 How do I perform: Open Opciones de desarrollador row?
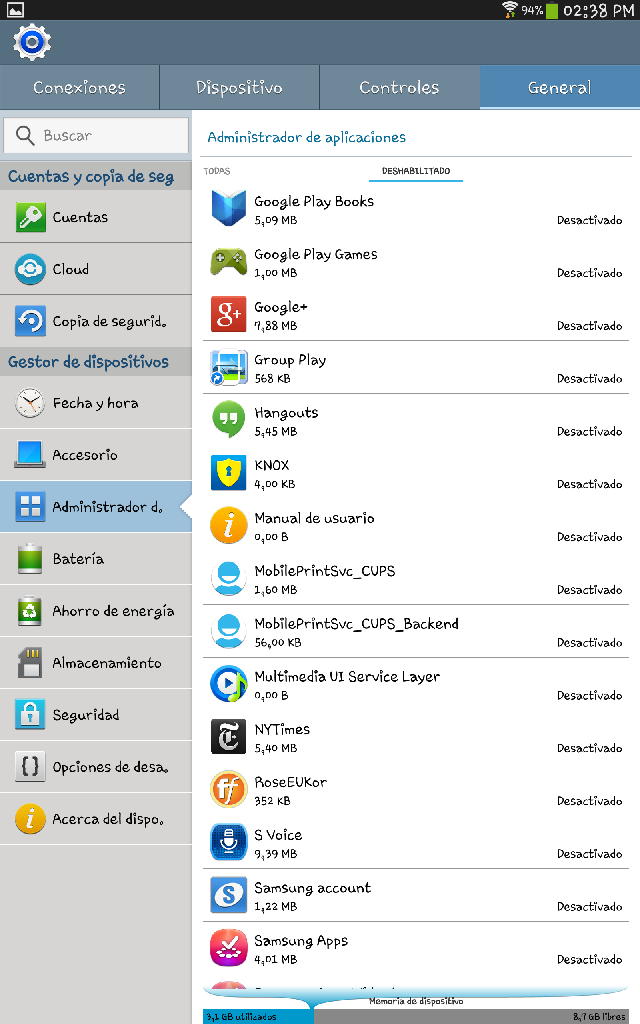pyautogui.click(x=96, y=767)
